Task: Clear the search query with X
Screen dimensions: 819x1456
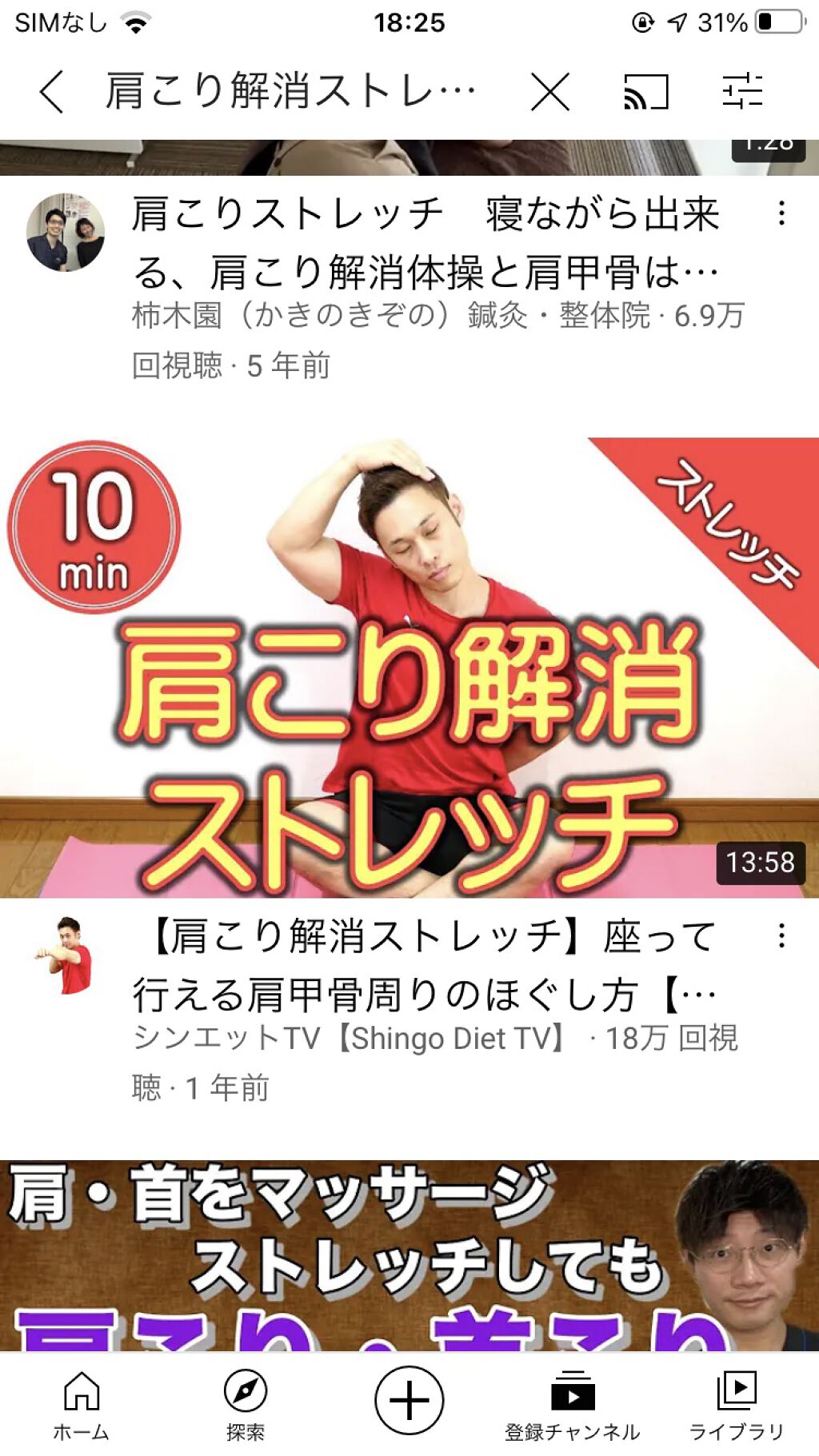Action: click(x=550, y=91)
